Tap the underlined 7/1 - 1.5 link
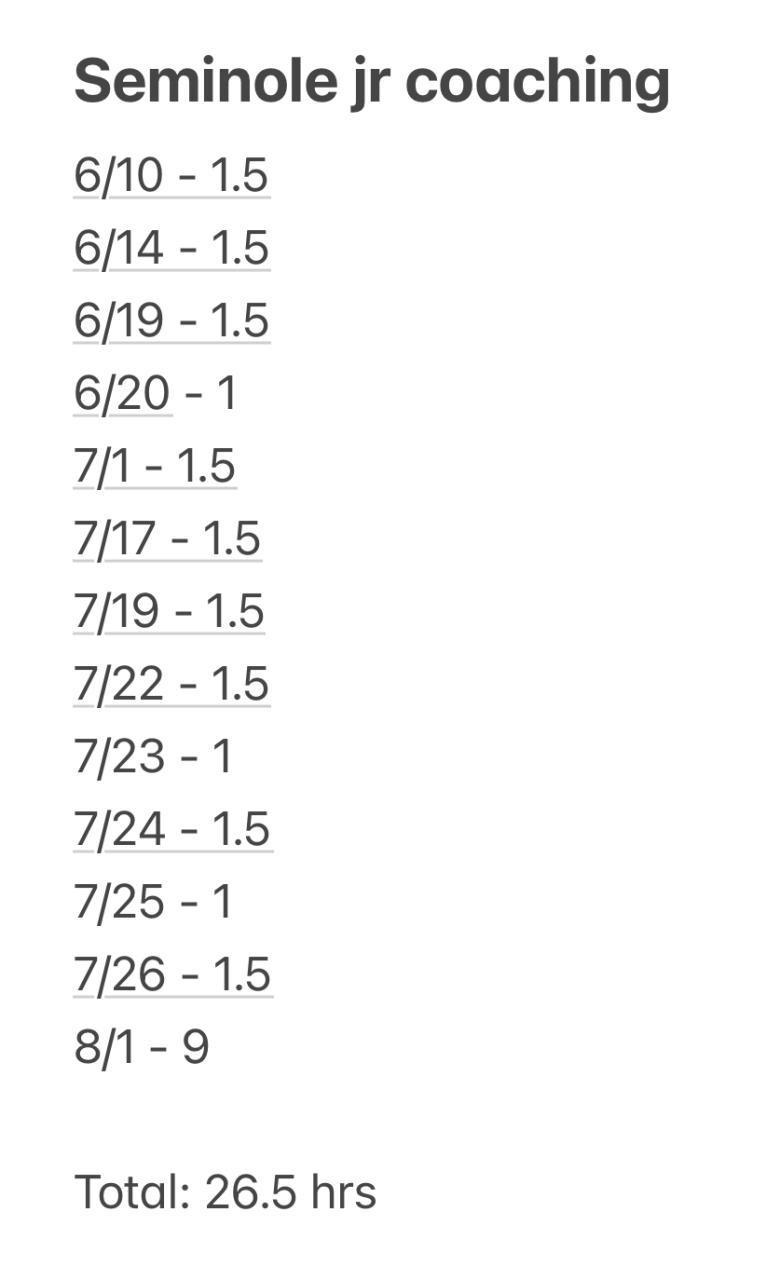The width and height of the screenshot is (766, 1280). coord(154,467)
